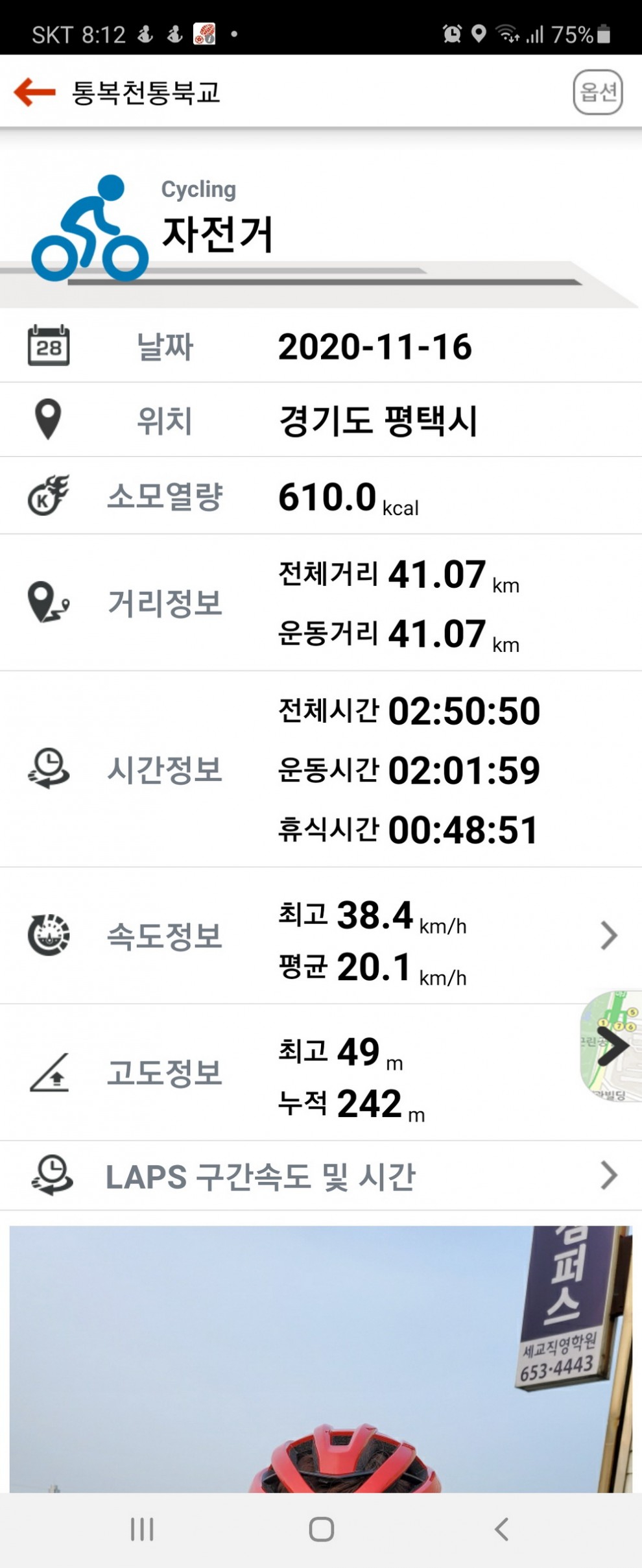Viewport: 642px width, 1568px height.
Task: Tap the system home button
Action: [321, 1529]
